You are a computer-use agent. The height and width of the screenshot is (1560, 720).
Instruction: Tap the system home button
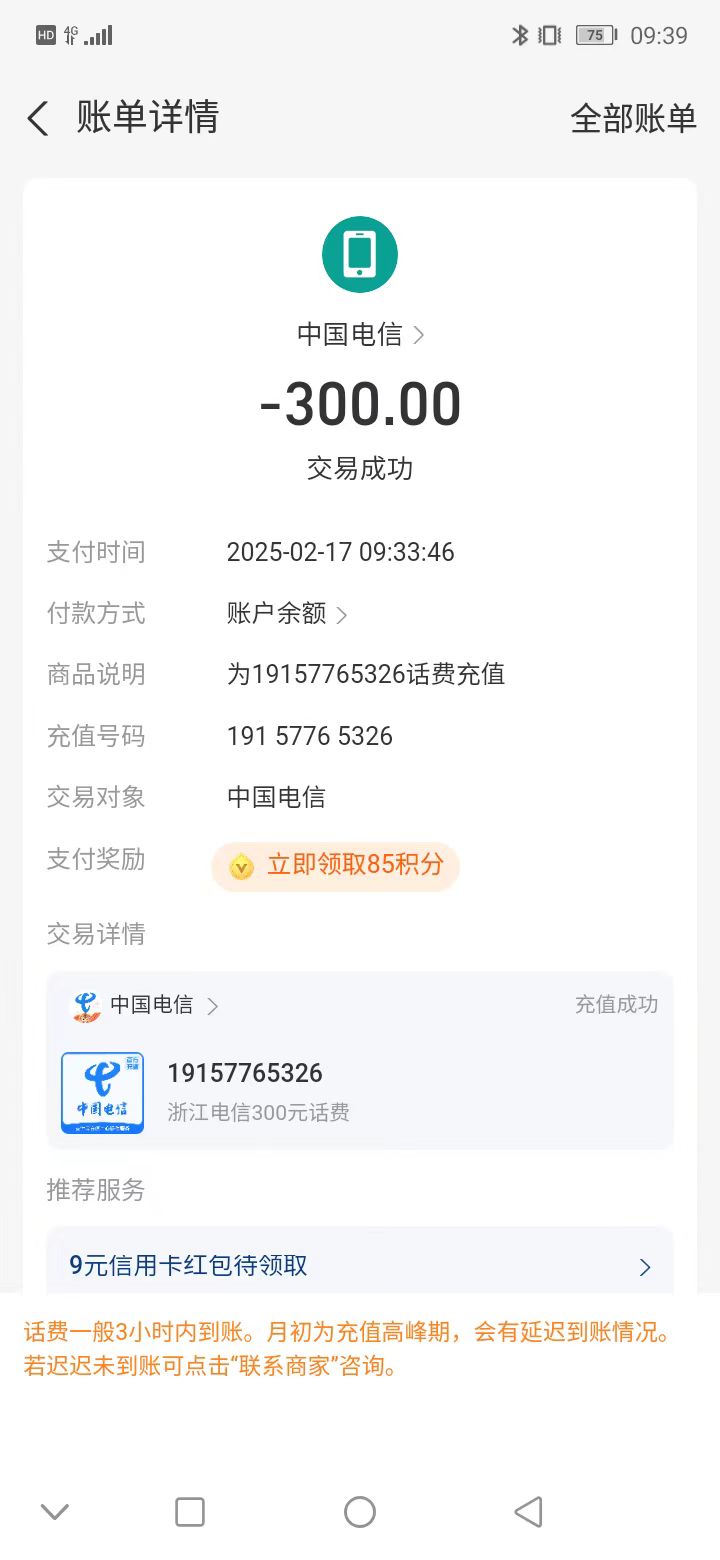click(360, 1511)
